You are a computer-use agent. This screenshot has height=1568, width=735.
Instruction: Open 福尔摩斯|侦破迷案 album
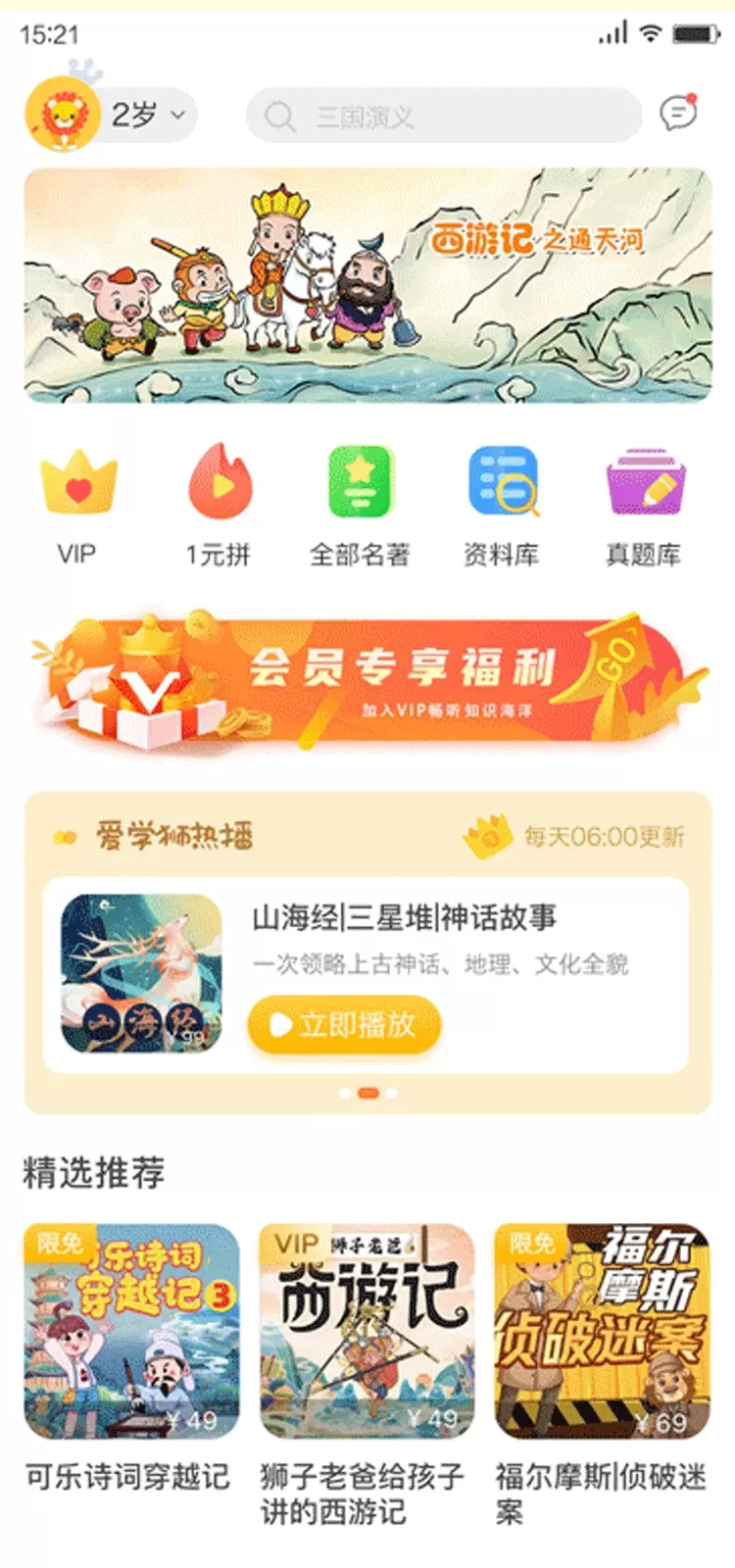tap(602, 1332)
